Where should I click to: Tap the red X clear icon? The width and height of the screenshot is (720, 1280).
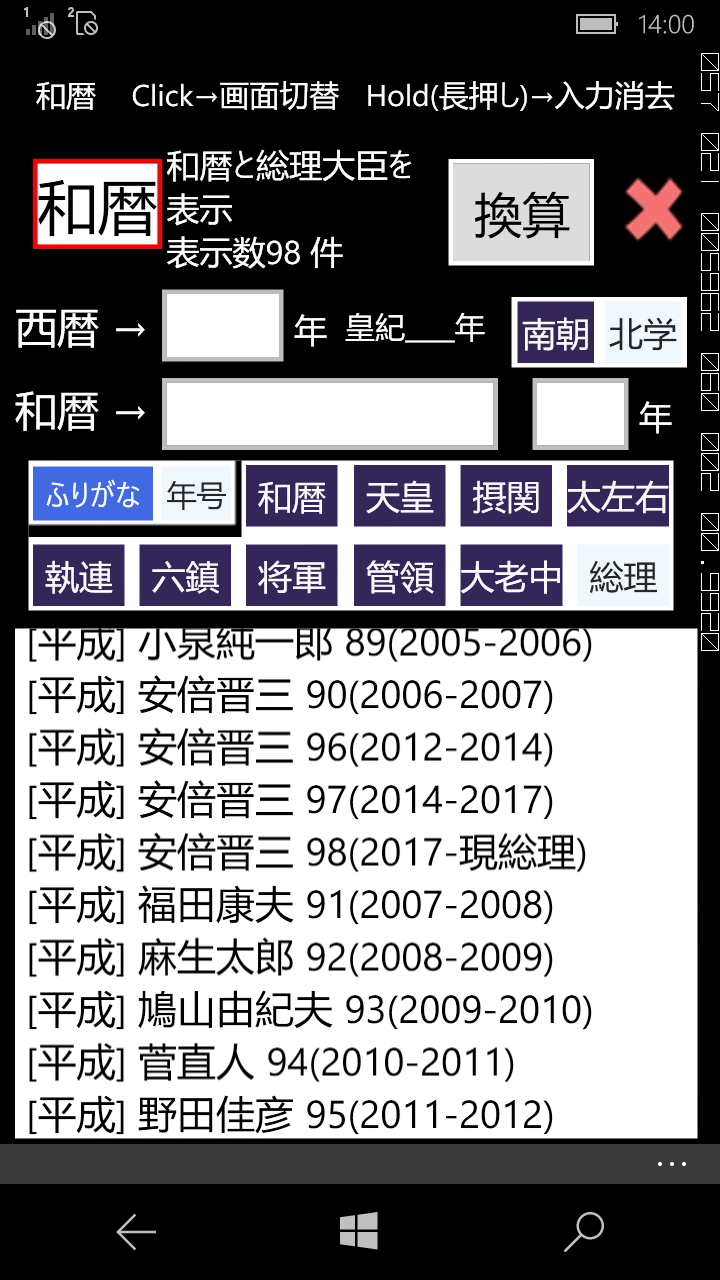tap(654, 211)
